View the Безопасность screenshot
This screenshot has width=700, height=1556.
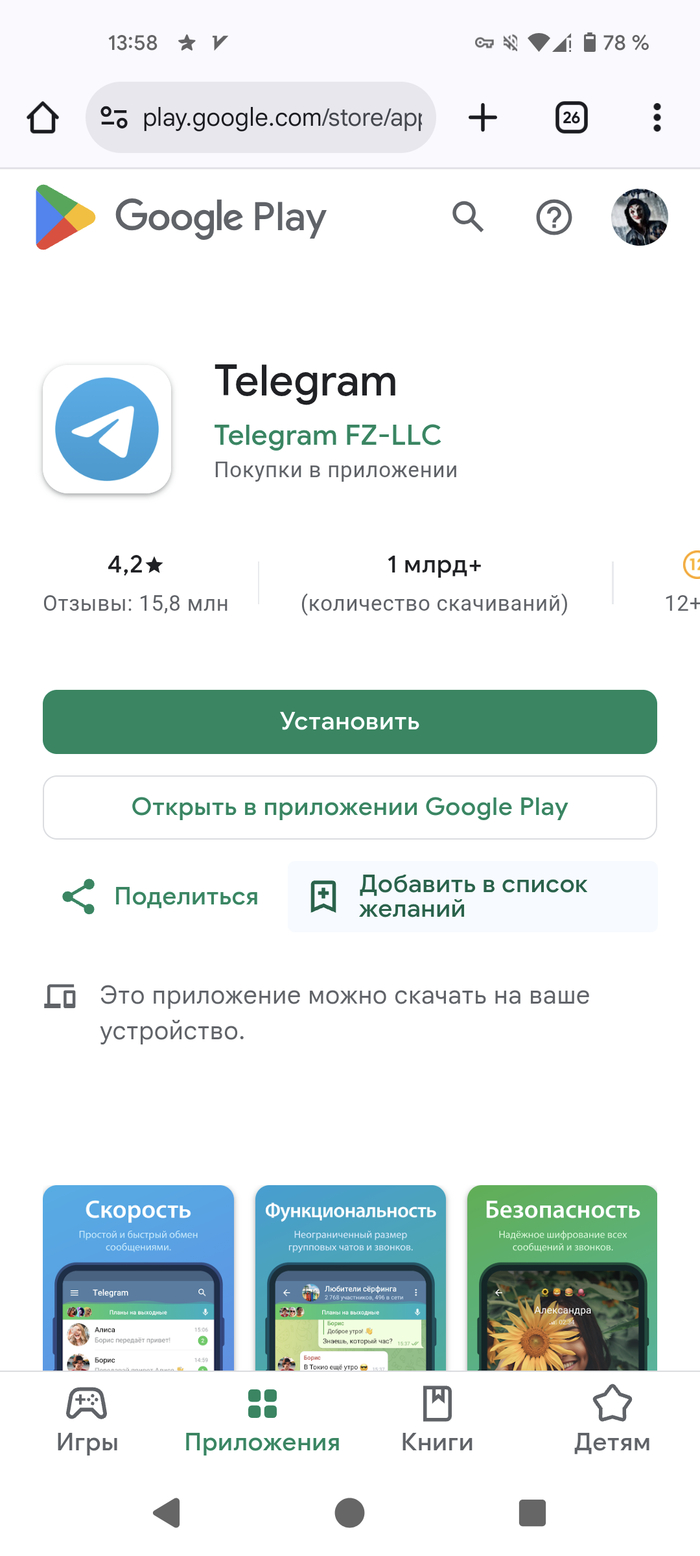[562, 1277]
